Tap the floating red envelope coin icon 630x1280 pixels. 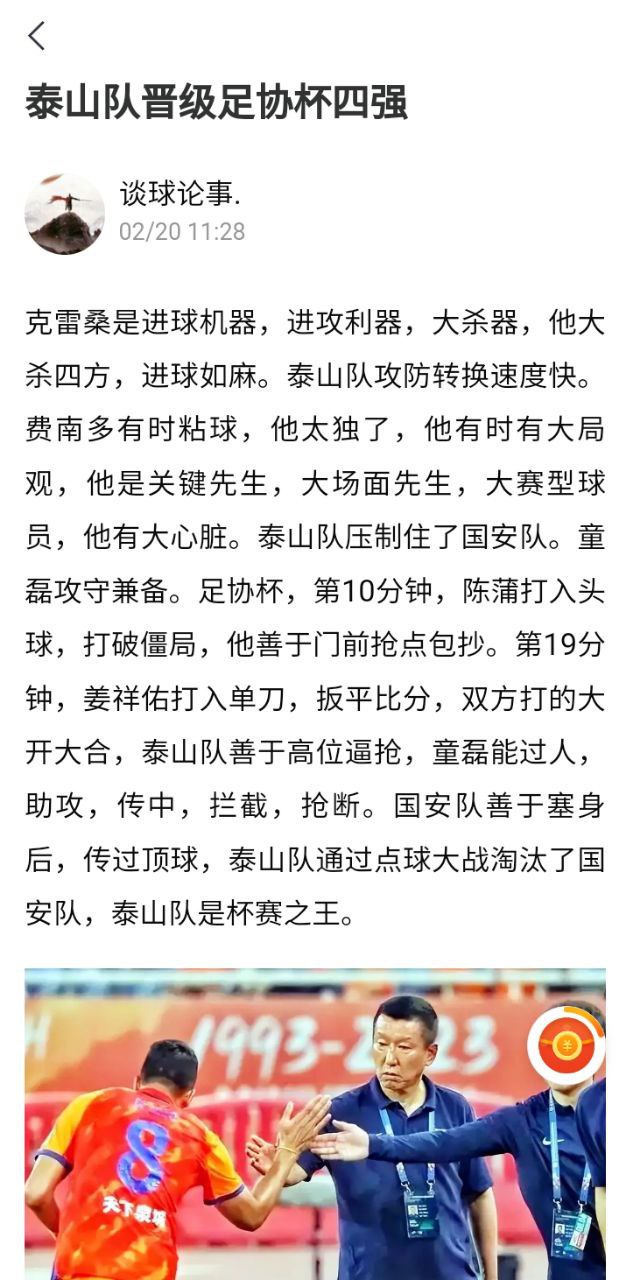coord(566,1046)
